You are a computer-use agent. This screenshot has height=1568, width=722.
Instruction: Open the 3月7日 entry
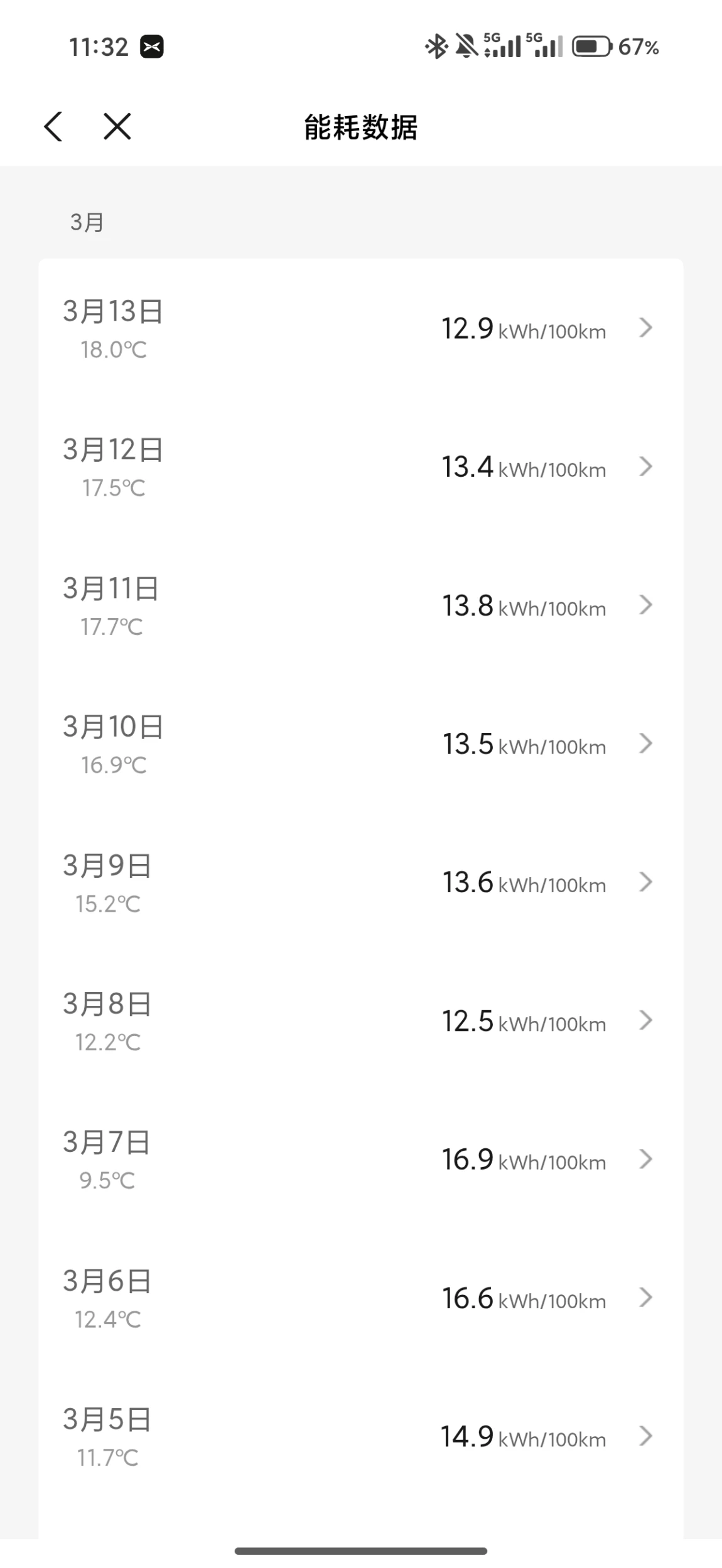click(360, 1160)
